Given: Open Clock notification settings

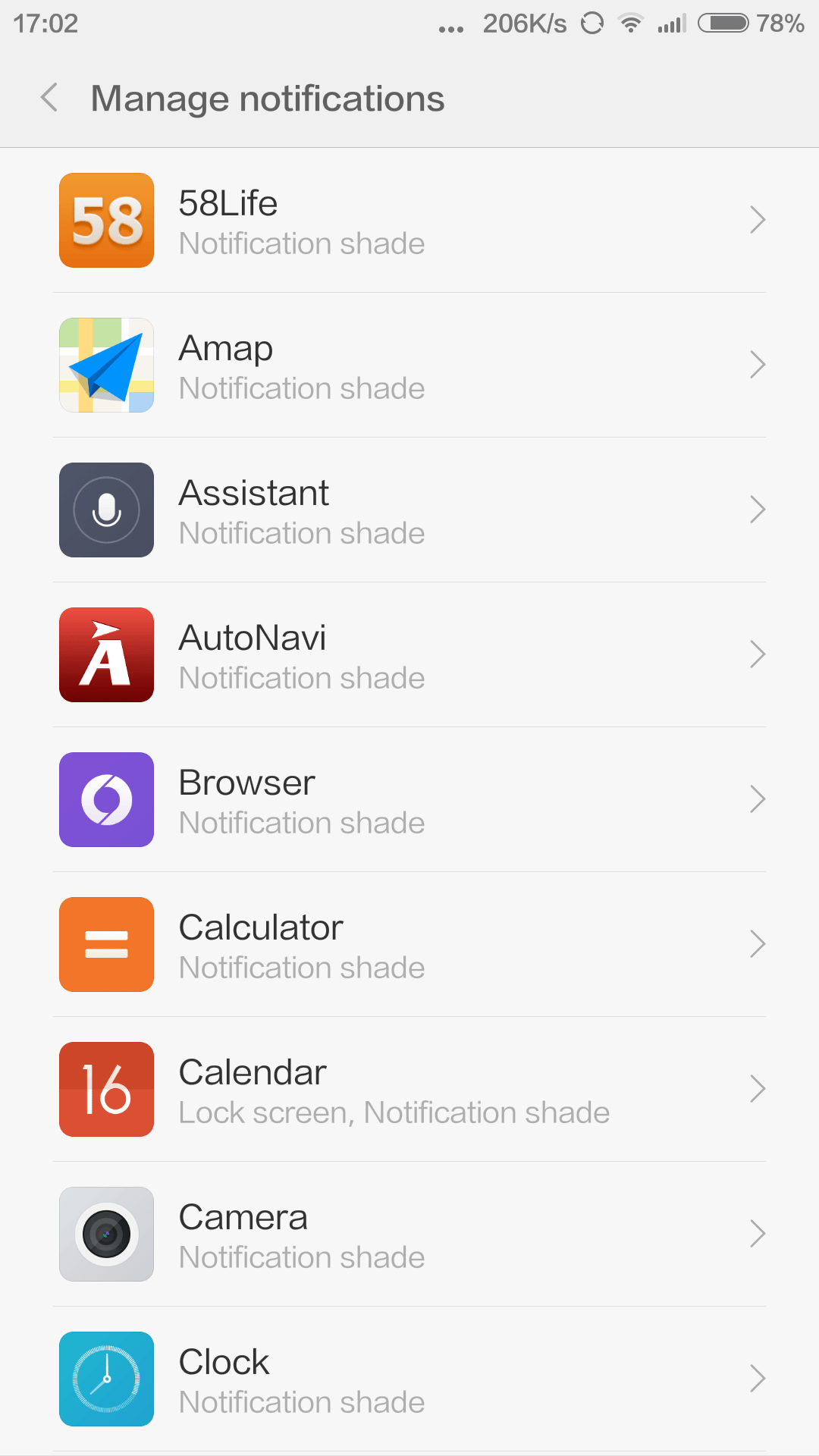Looking at the screenshot, I should 409,1379.
